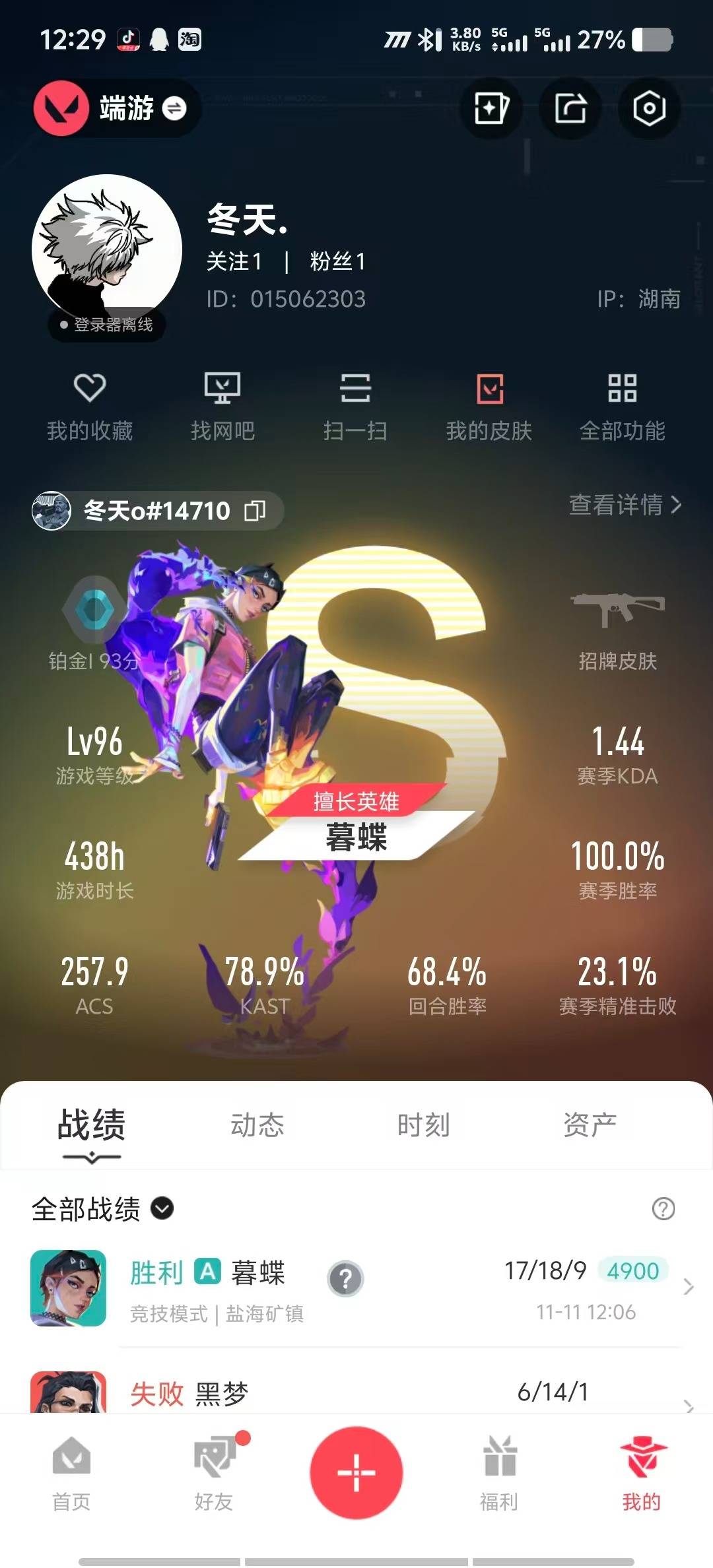Screen dimensions: 713x1568
Task: Copy game ID 冬天o#14710
Action: (x=255, y=510)
